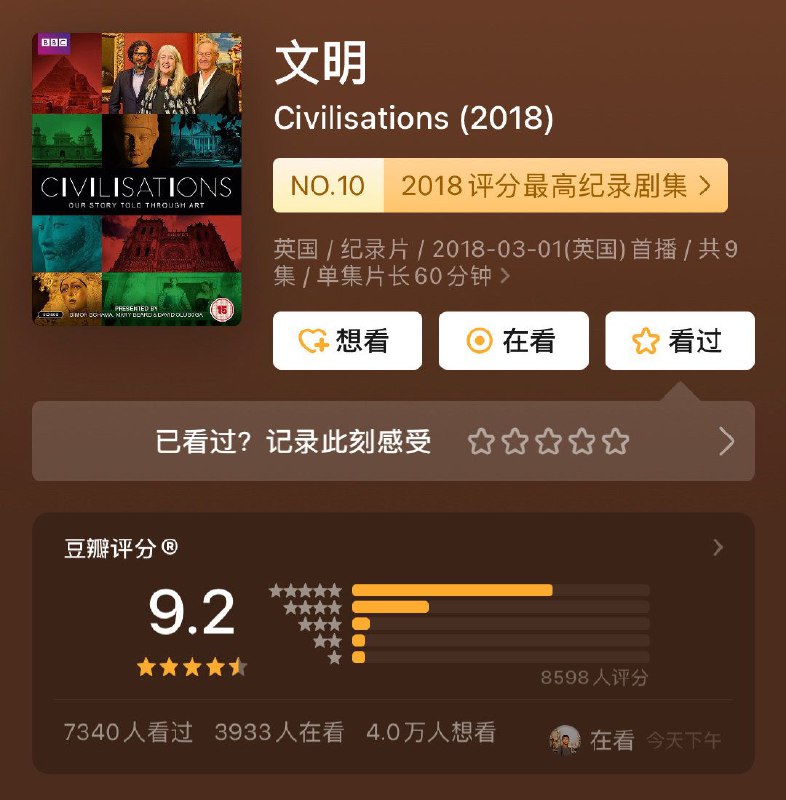Image resolution: width=786 pixels, height=800 pixels.
Task: Click the star icon on the 看过 button
Action: 647,341
